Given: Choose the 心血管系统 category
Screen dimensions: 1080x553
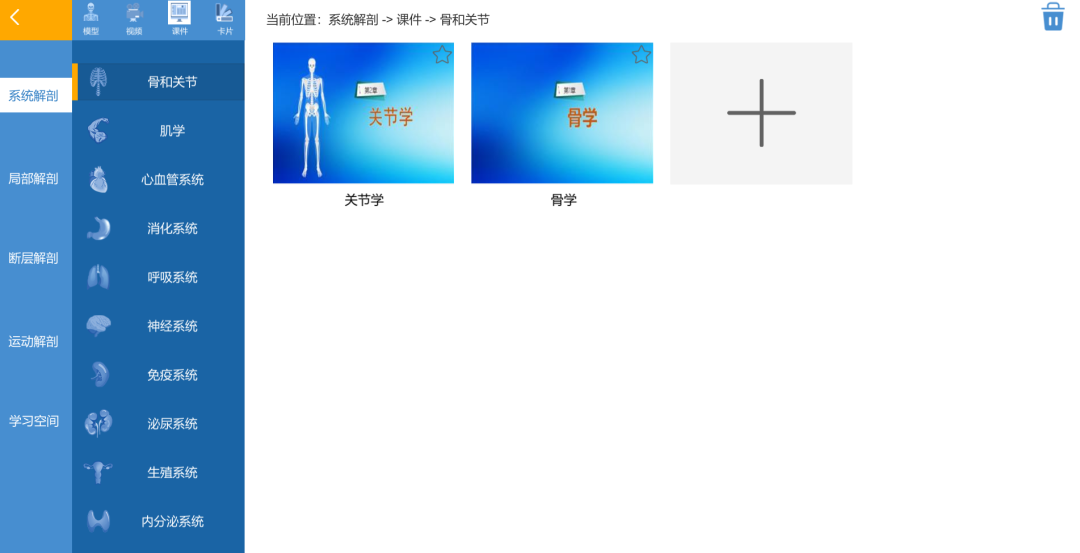Looking at the screenshot, I should [x=171, y=180].
